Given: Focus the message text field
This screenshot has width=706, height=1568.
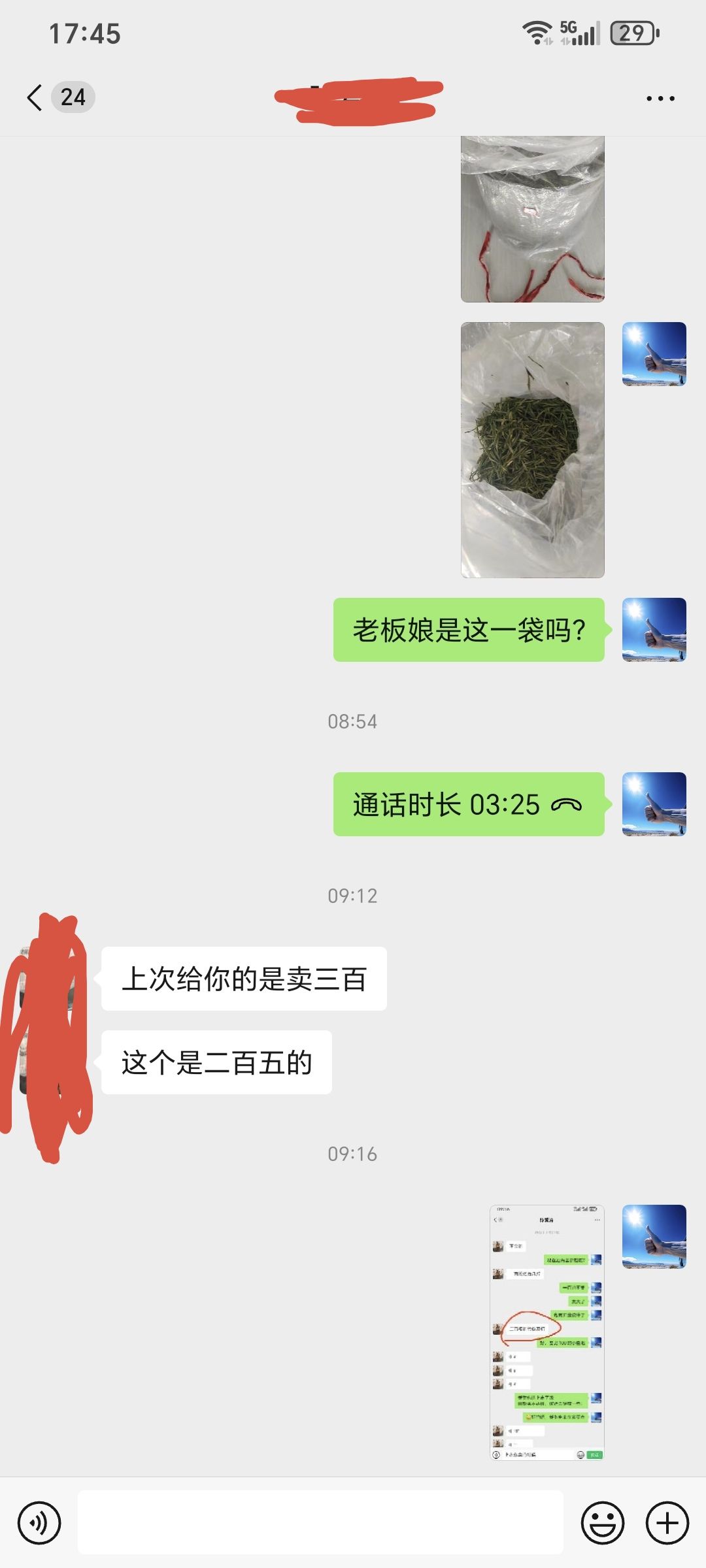Looking at the screenshot, I should (x=320, y=1522).
